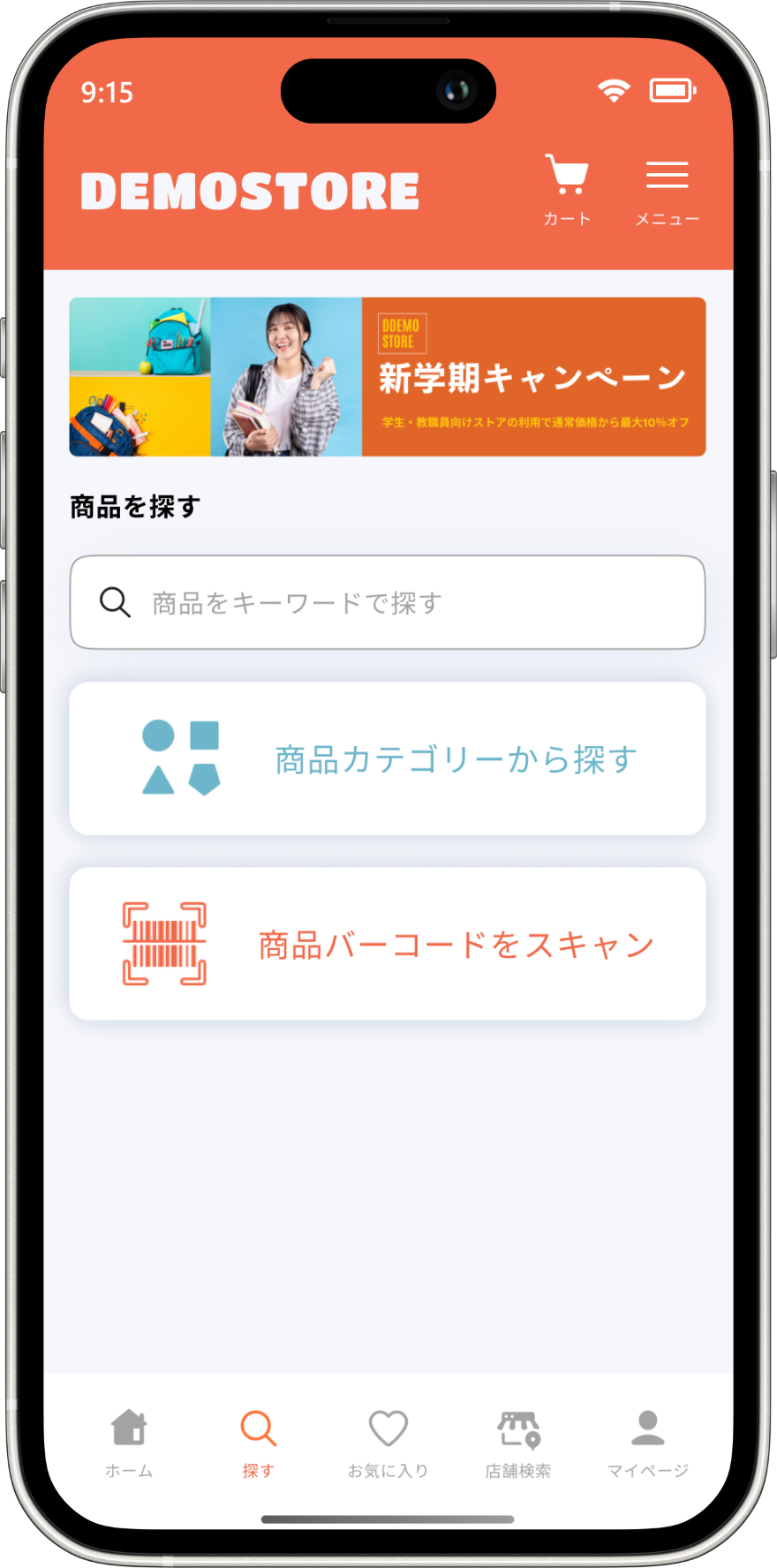
Task: Go to the お気に入り tab
Action: [388, 1444]
